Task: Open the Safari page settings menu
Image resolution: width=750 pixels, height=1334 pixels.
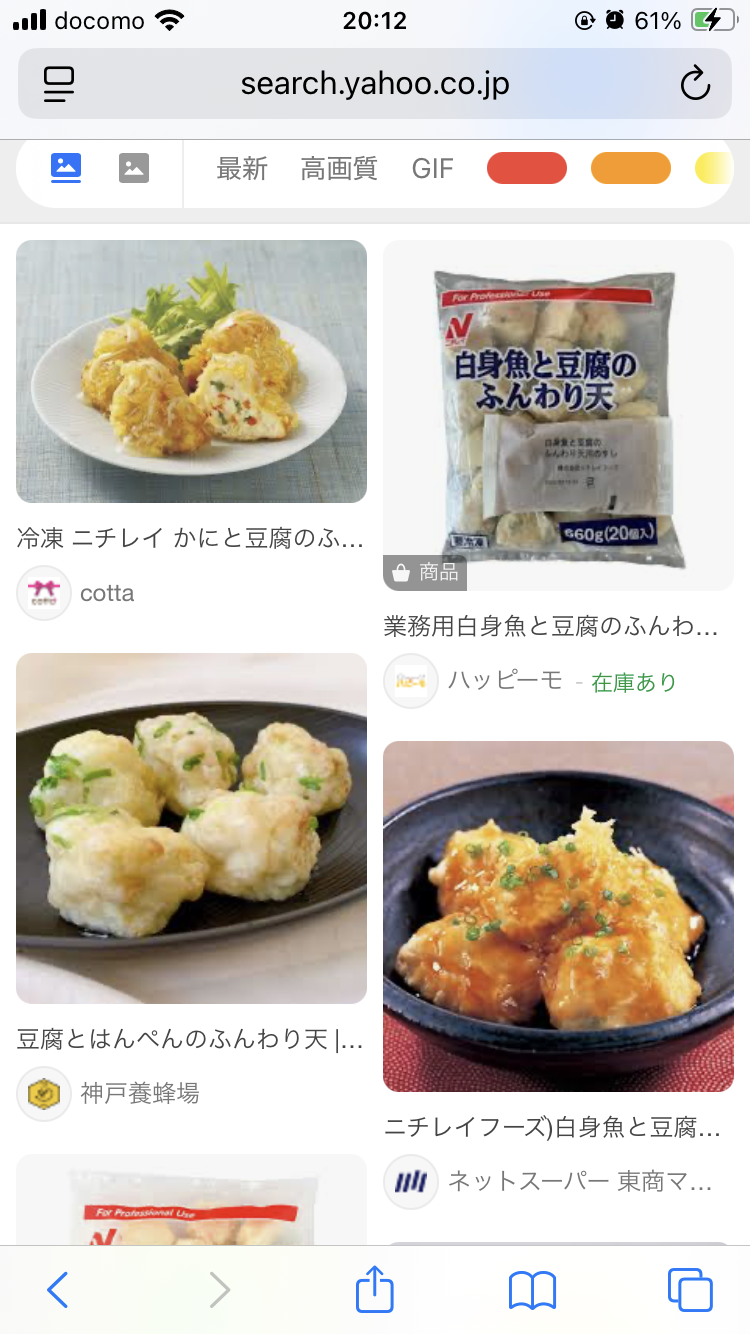Action: [60, 84]
